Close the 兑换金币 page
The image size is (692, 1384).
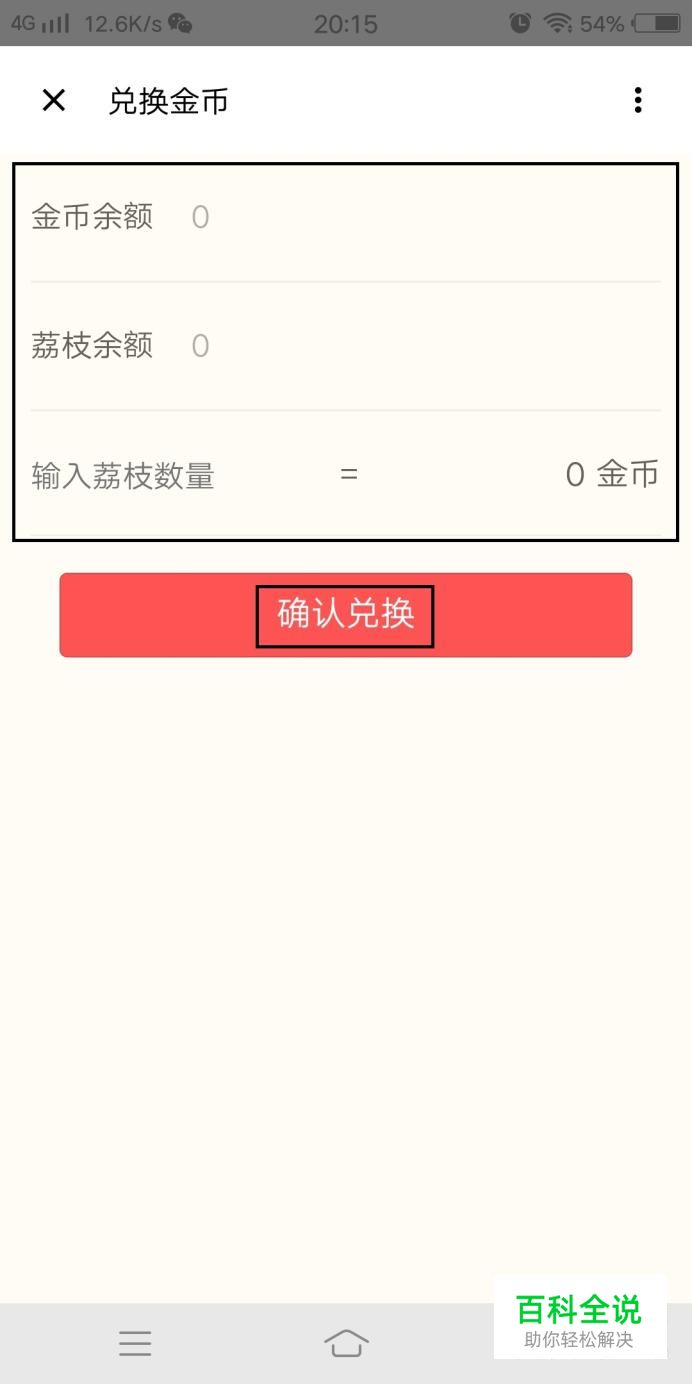point(53,100)
